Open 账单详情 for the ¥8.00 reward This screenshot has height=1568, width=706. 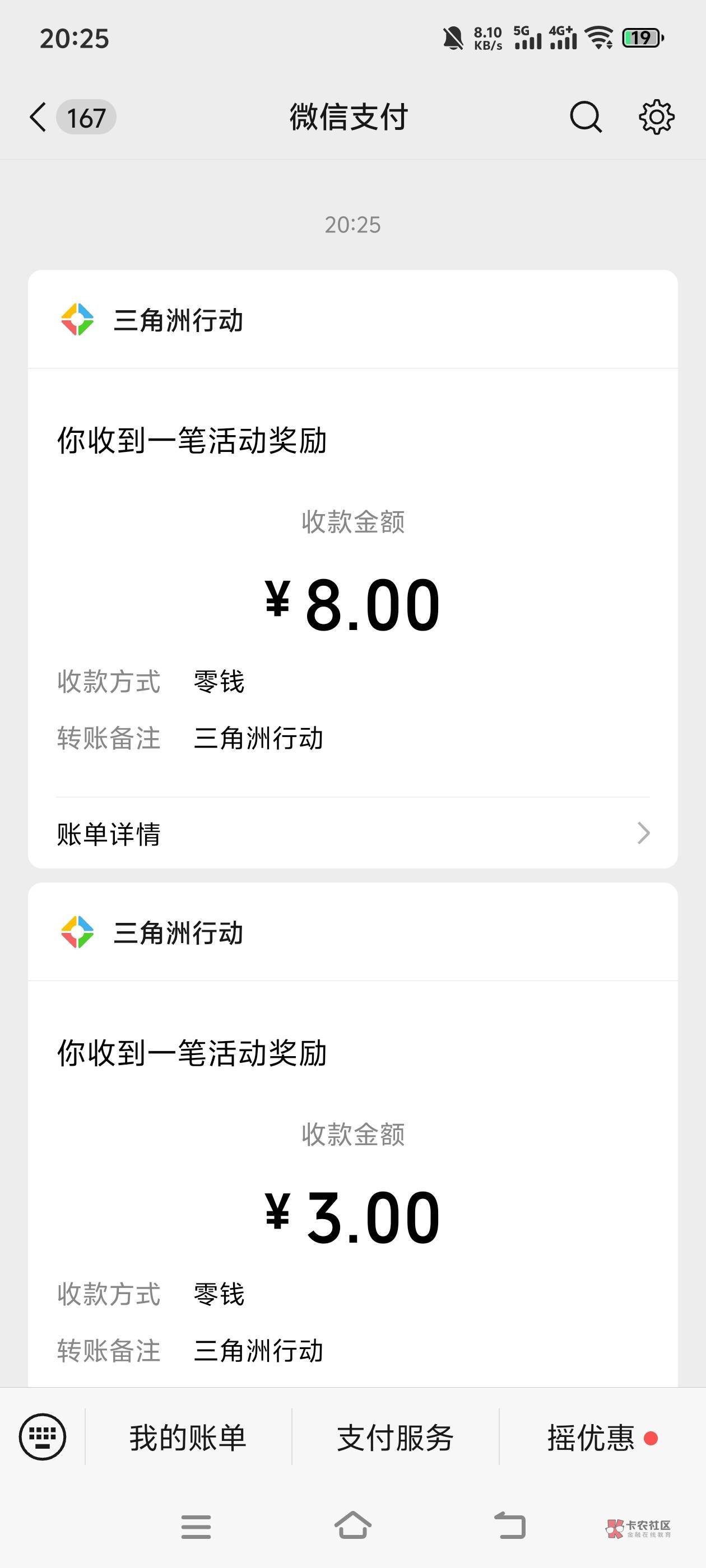point(352,833)
